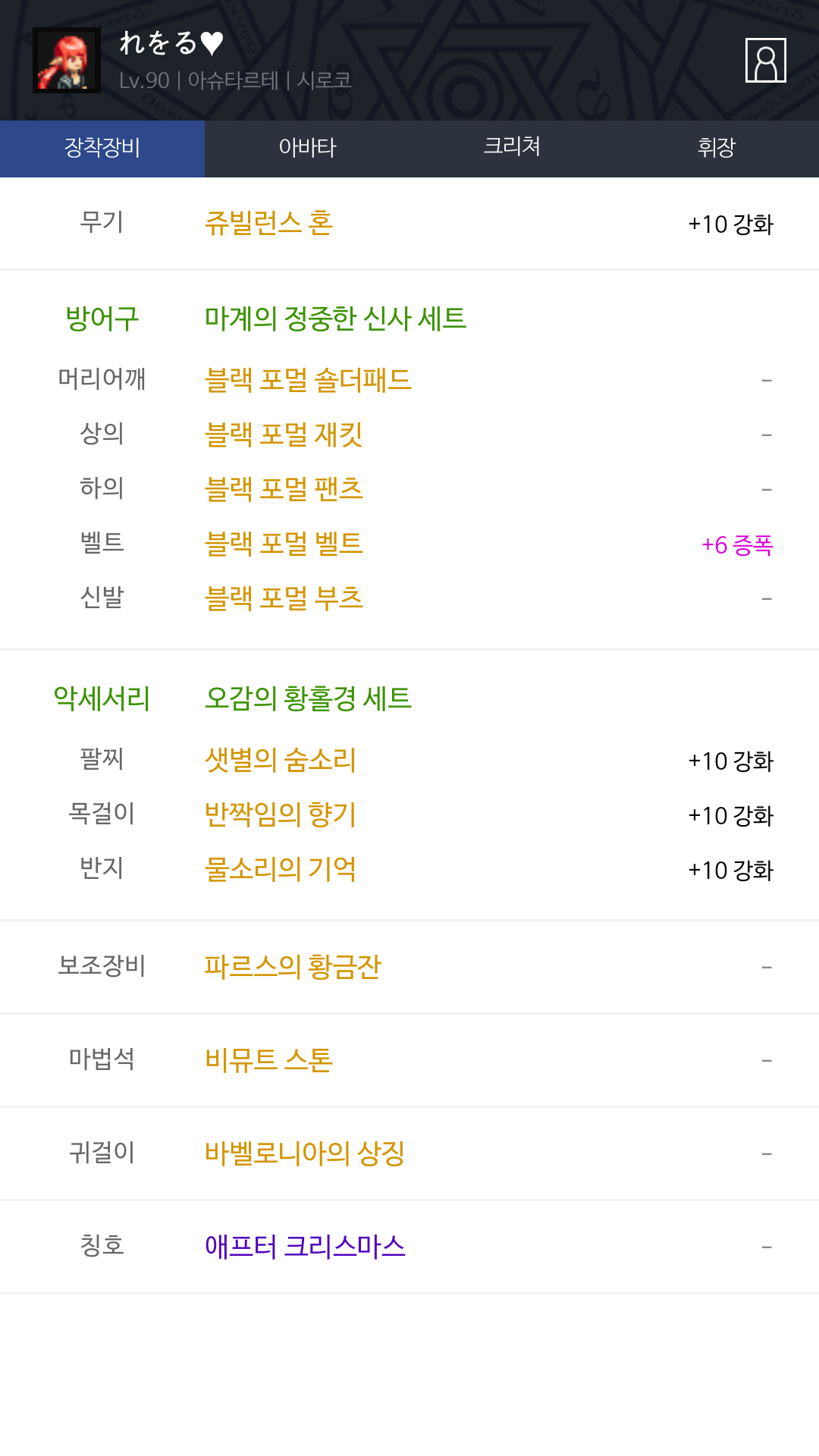The width and height of the screenshot is (819, 1456).
Task: View the 마계의 정중한 신사 세트 armor set
Action: tap(335, 318)
